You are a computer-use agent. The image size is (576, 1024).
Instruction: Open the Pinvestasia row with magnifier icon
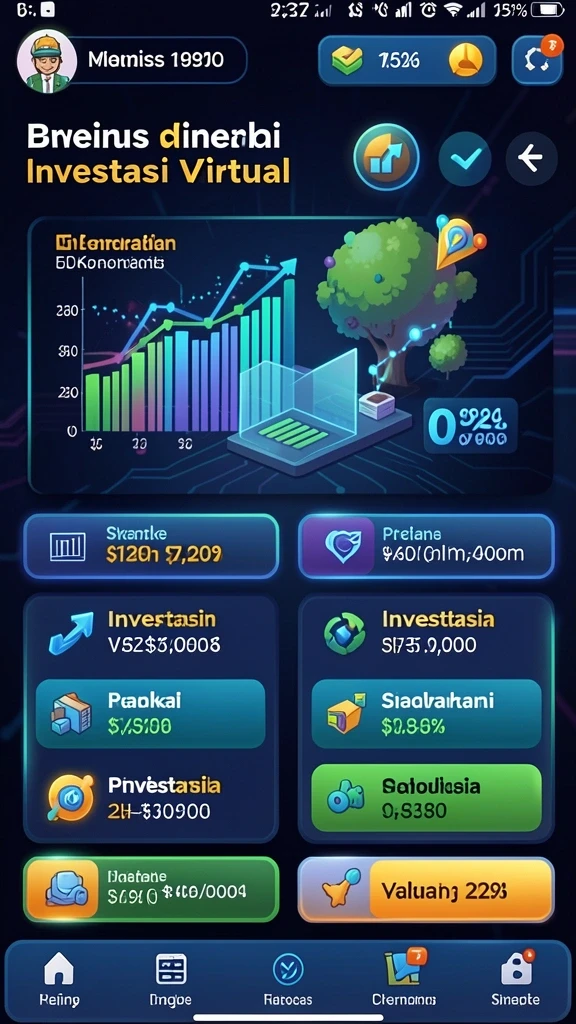150,798
